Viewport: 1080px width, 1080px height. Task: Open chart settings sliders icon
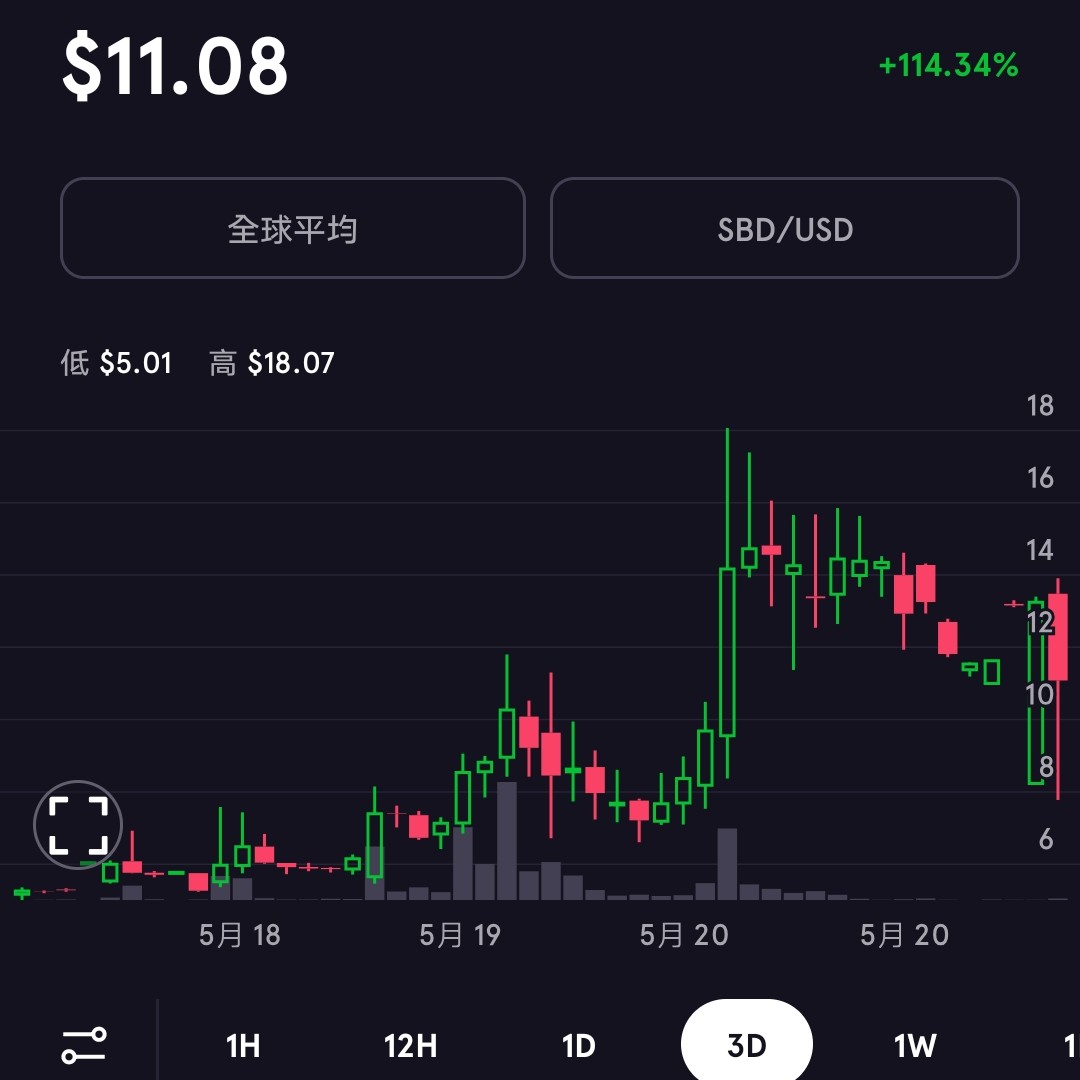coord(84,1045)
